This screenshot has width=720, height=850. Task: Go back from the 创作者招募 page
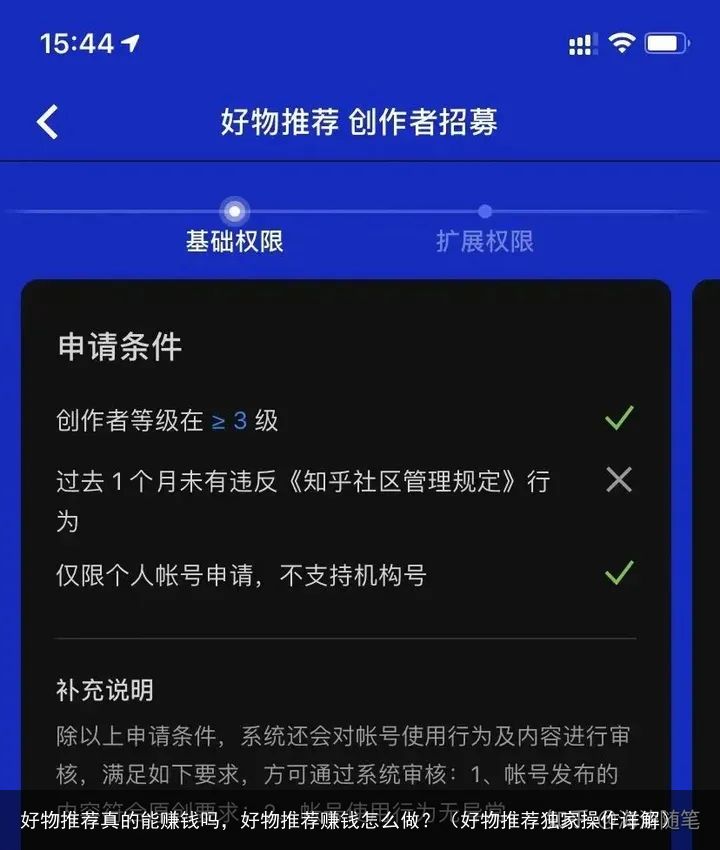tap(47, 122)
